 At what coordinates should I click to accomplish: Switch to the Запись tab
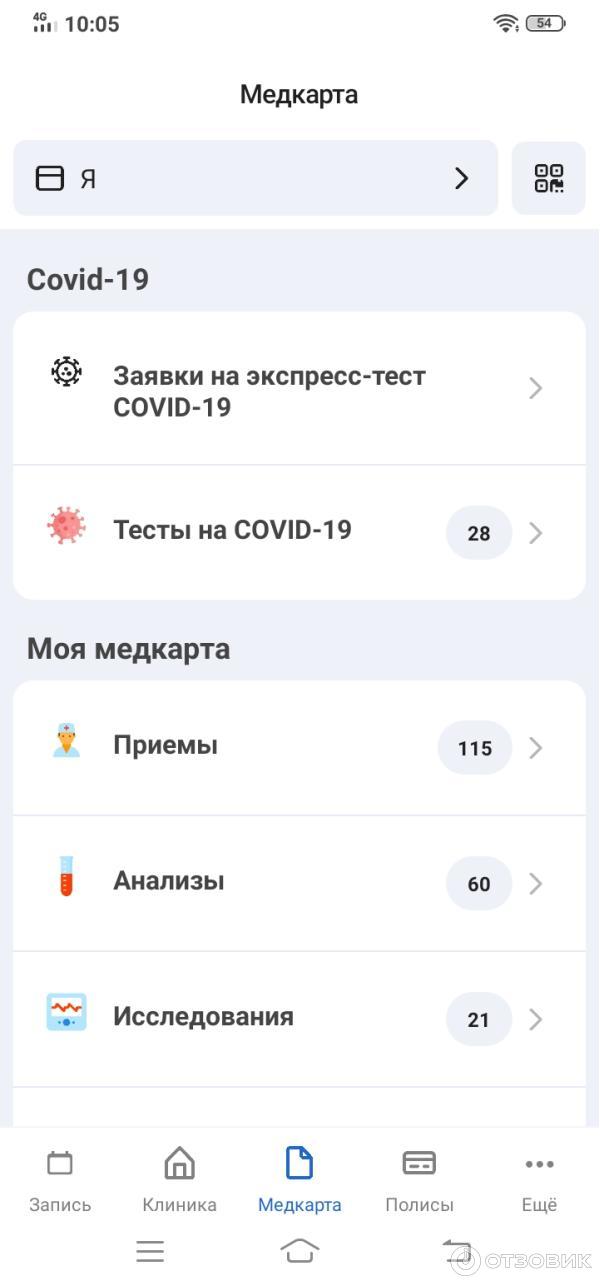pyautogui.click(x=60, y=1180)
